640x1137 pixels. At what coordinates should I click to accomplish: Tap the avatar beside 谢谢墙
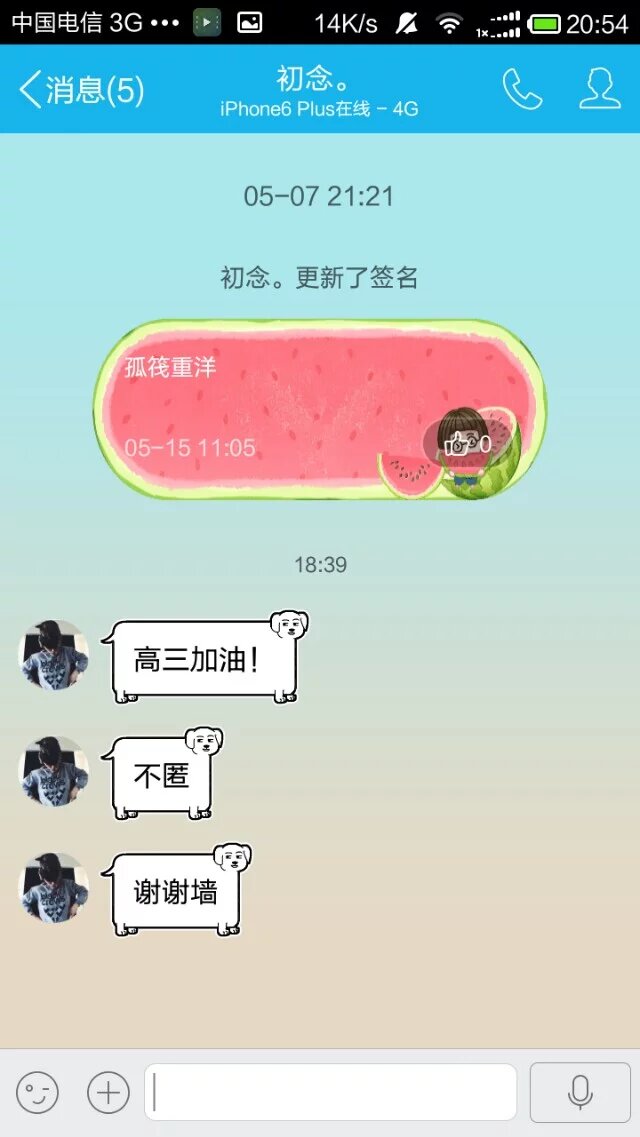(55, 888)
